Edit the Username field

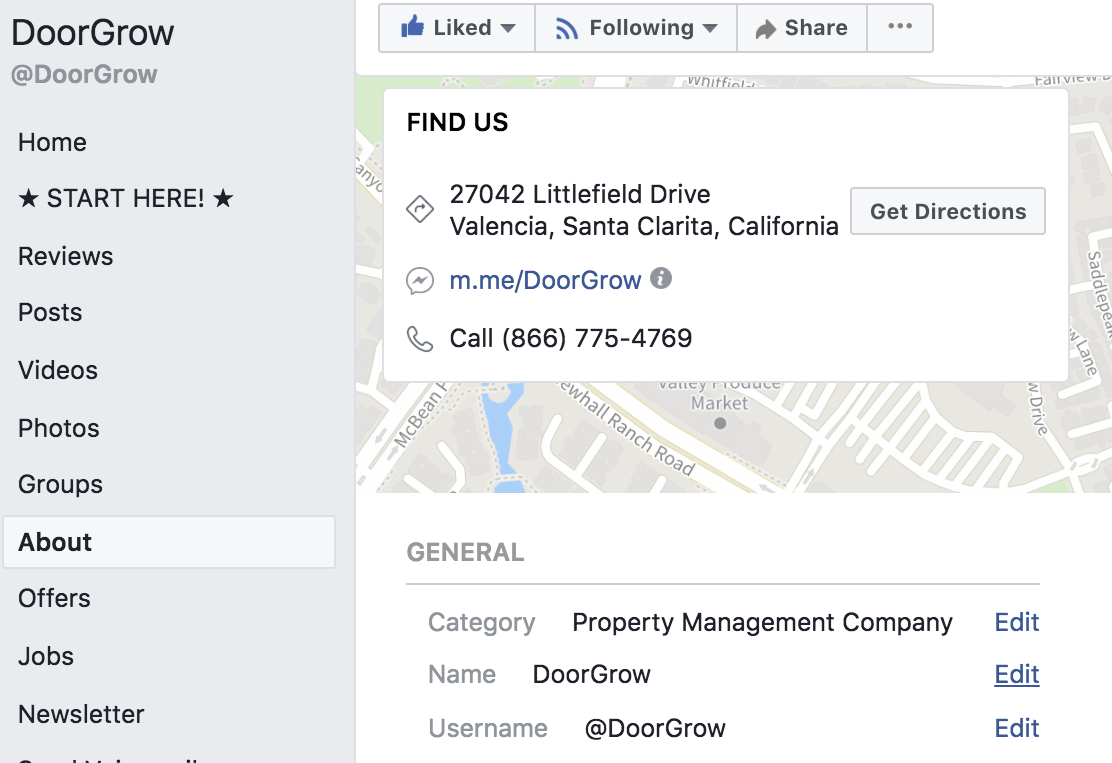click(1016, 728)
